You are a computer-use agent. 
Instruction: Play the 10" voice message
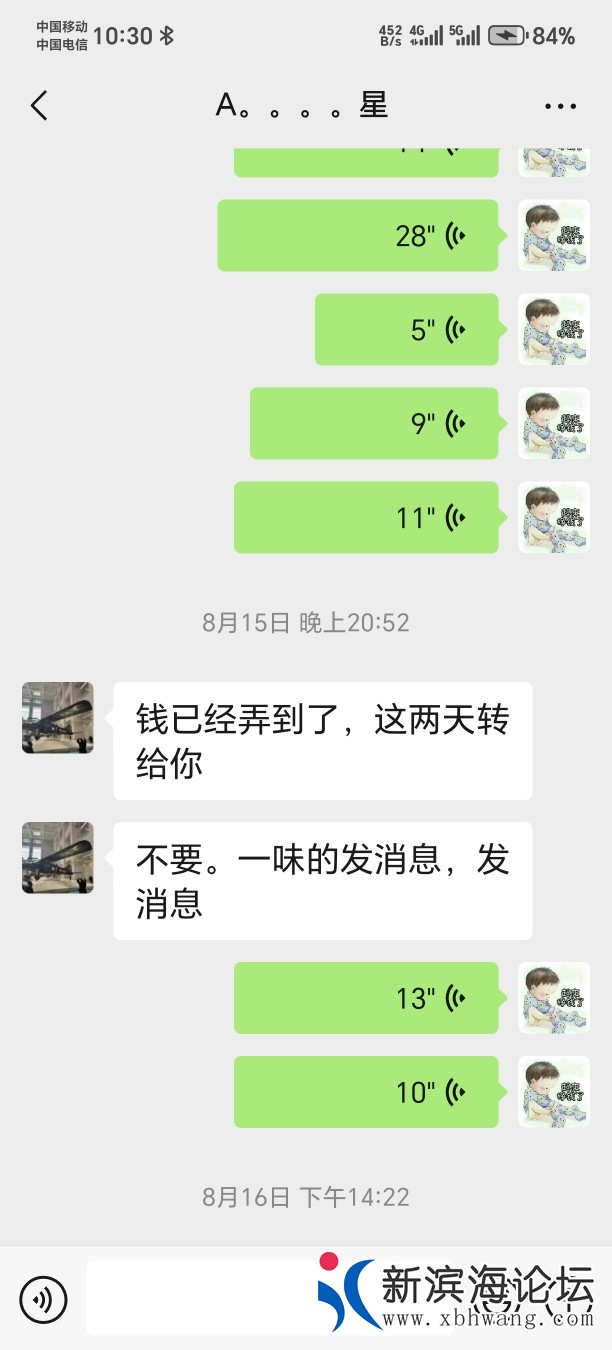[x=366, y=1092]
